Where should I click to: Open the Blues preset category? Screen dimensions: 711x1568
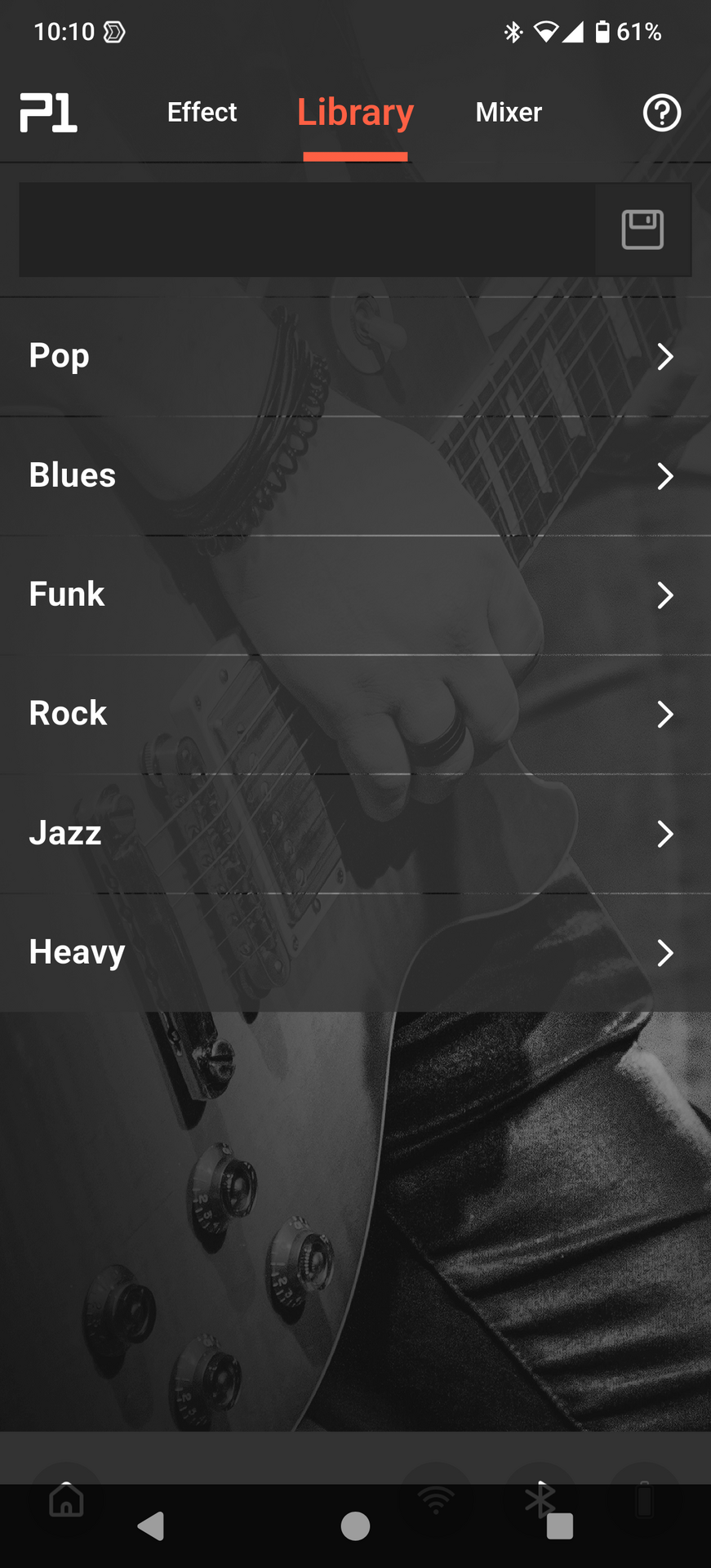355,475
